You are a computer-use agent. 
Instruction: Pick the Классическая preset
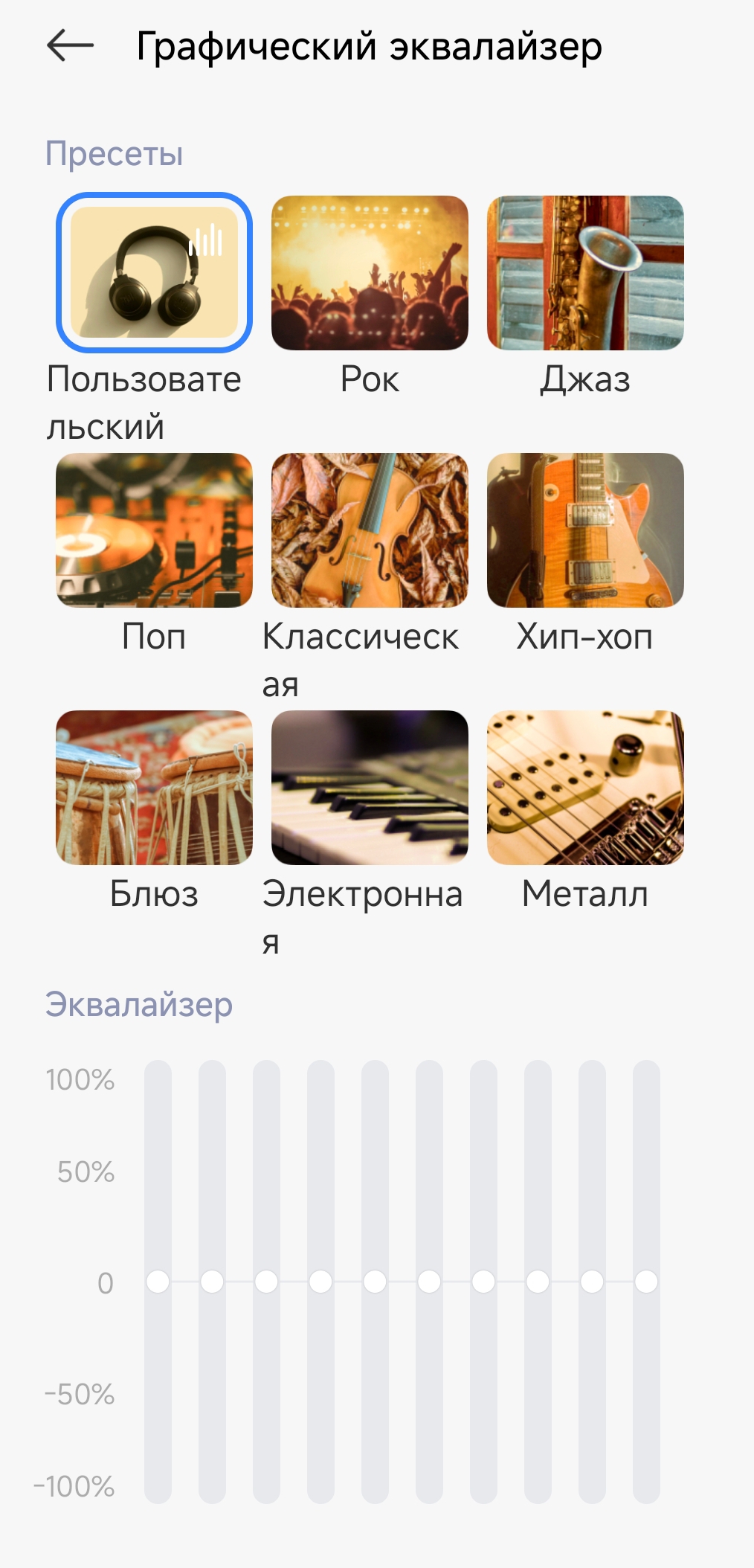point(370,530)
